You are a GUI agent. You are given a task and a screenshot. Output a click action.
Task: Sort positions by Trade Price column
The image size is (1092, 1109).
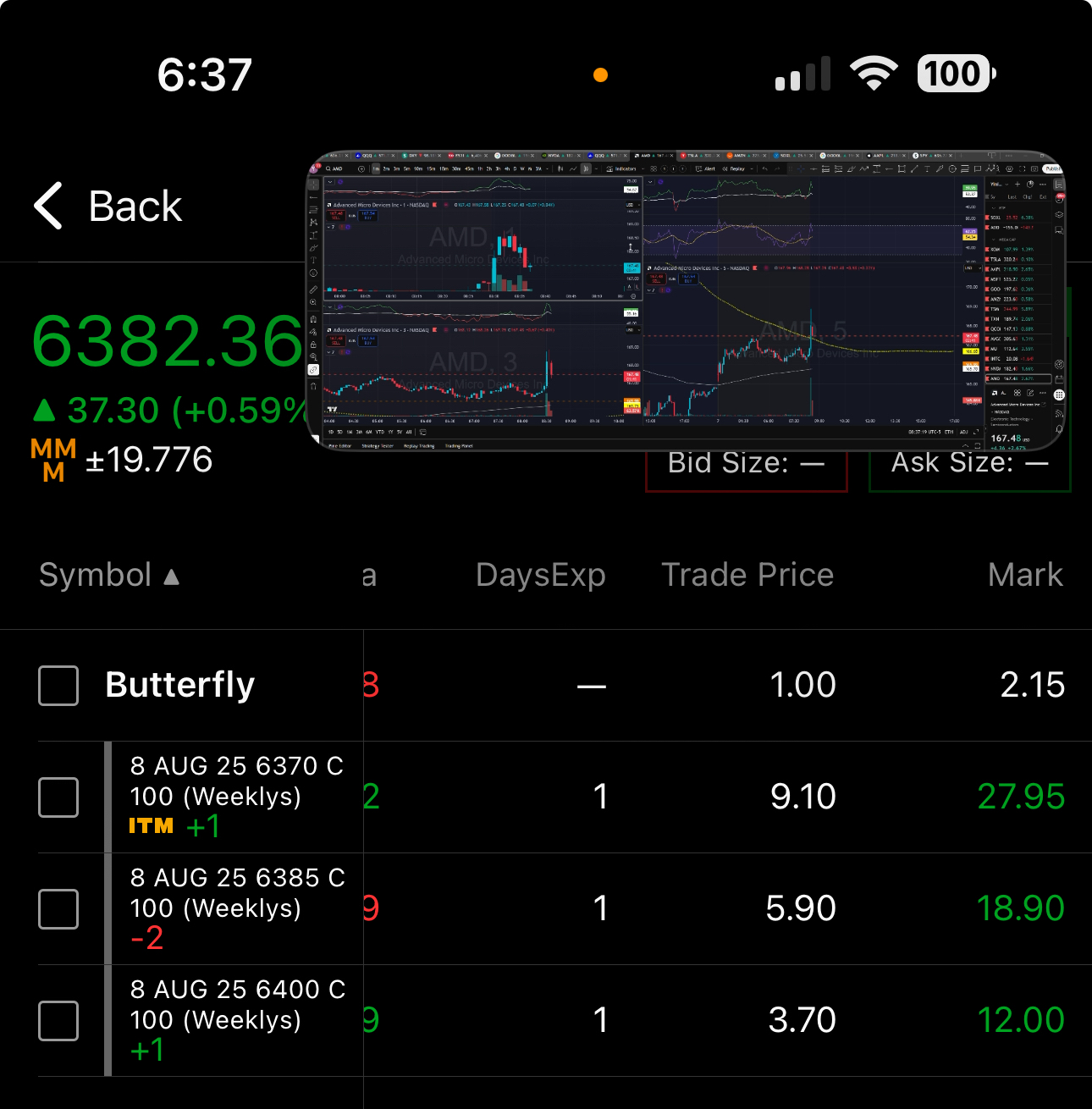coord(747,576)
